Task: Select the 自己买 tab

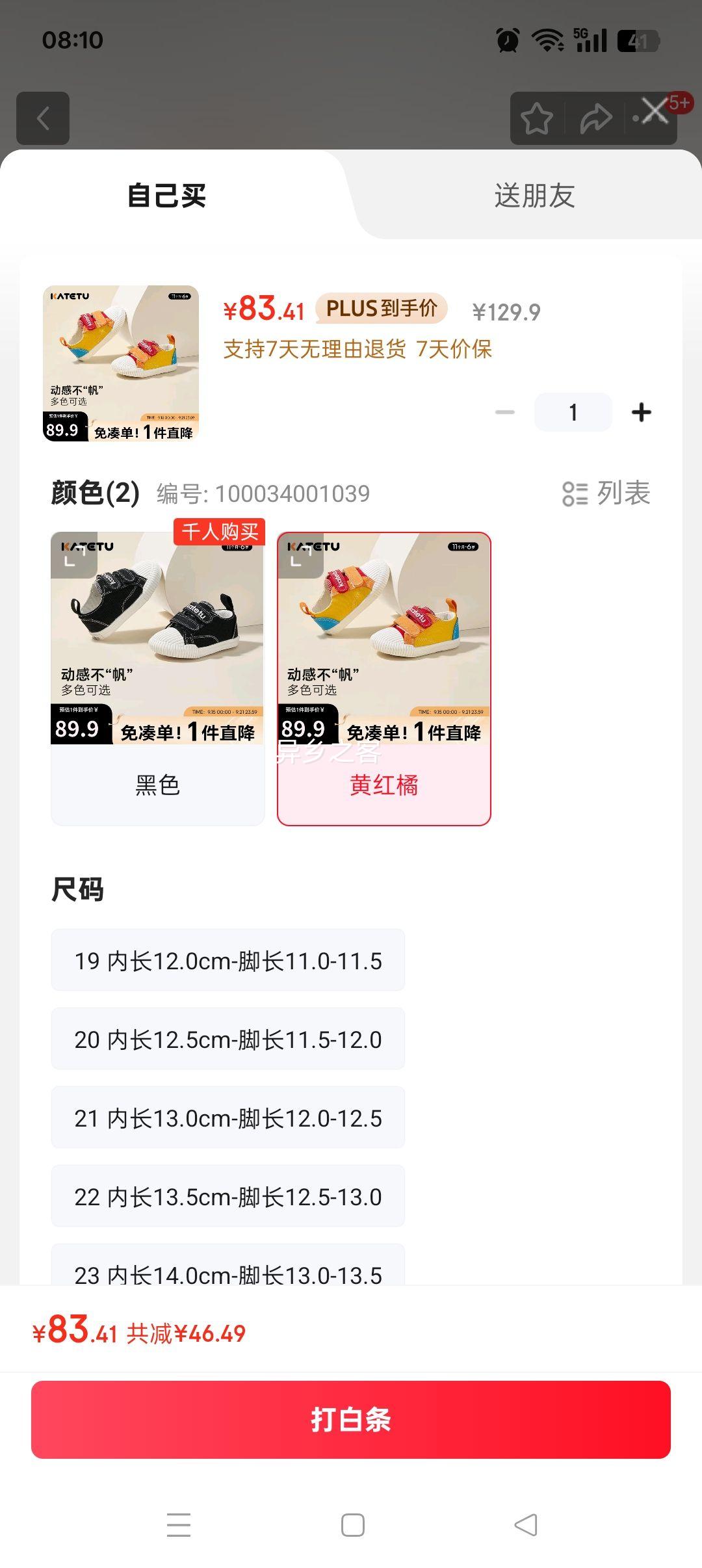Action: pos(167,196)
